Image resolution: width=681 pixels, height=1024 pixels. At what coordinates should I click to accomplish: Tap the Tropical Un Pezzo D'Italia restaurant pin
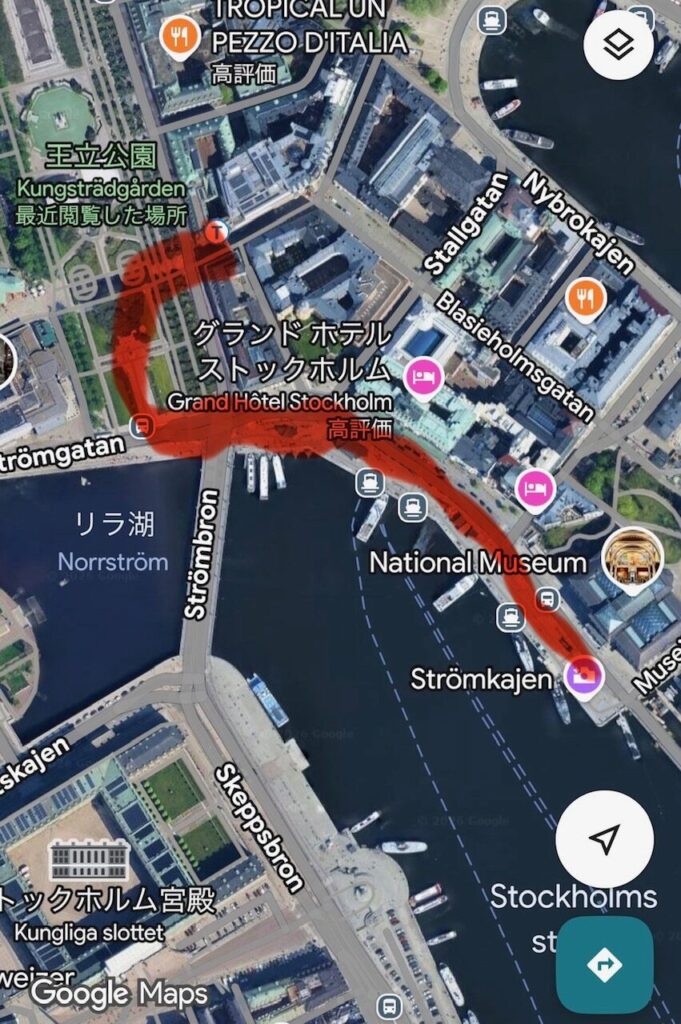[179, 37]
